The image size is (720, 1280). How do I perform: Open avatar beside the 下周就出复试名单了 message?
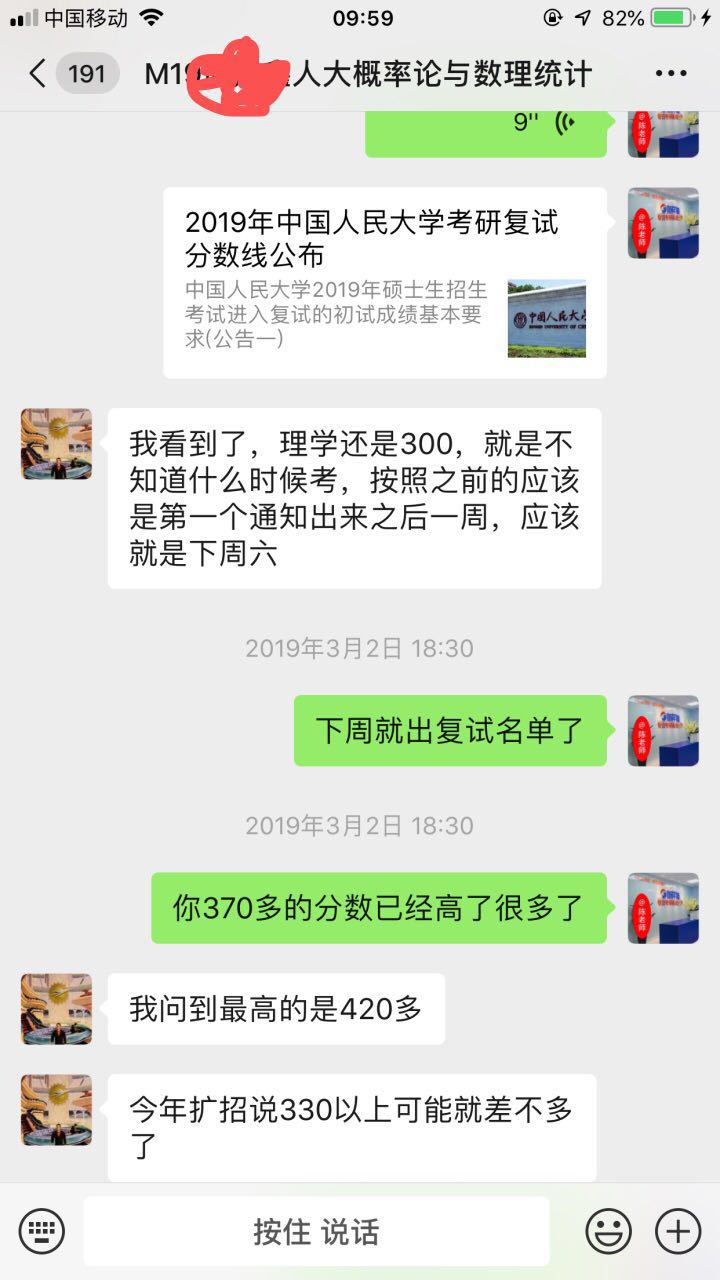point(663,731)
